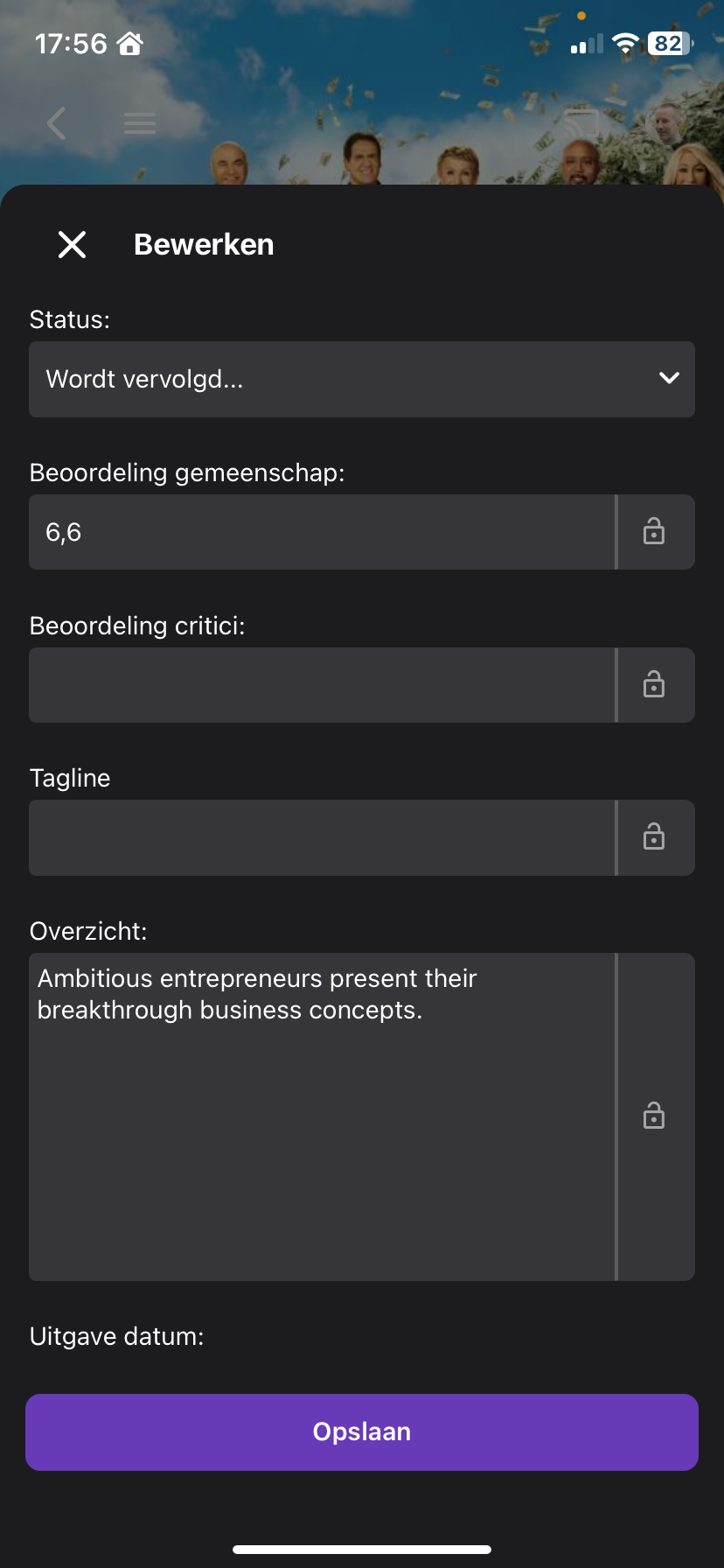Save changes with Opslaan
724x1568 pixels.
tap(361, 1432)
